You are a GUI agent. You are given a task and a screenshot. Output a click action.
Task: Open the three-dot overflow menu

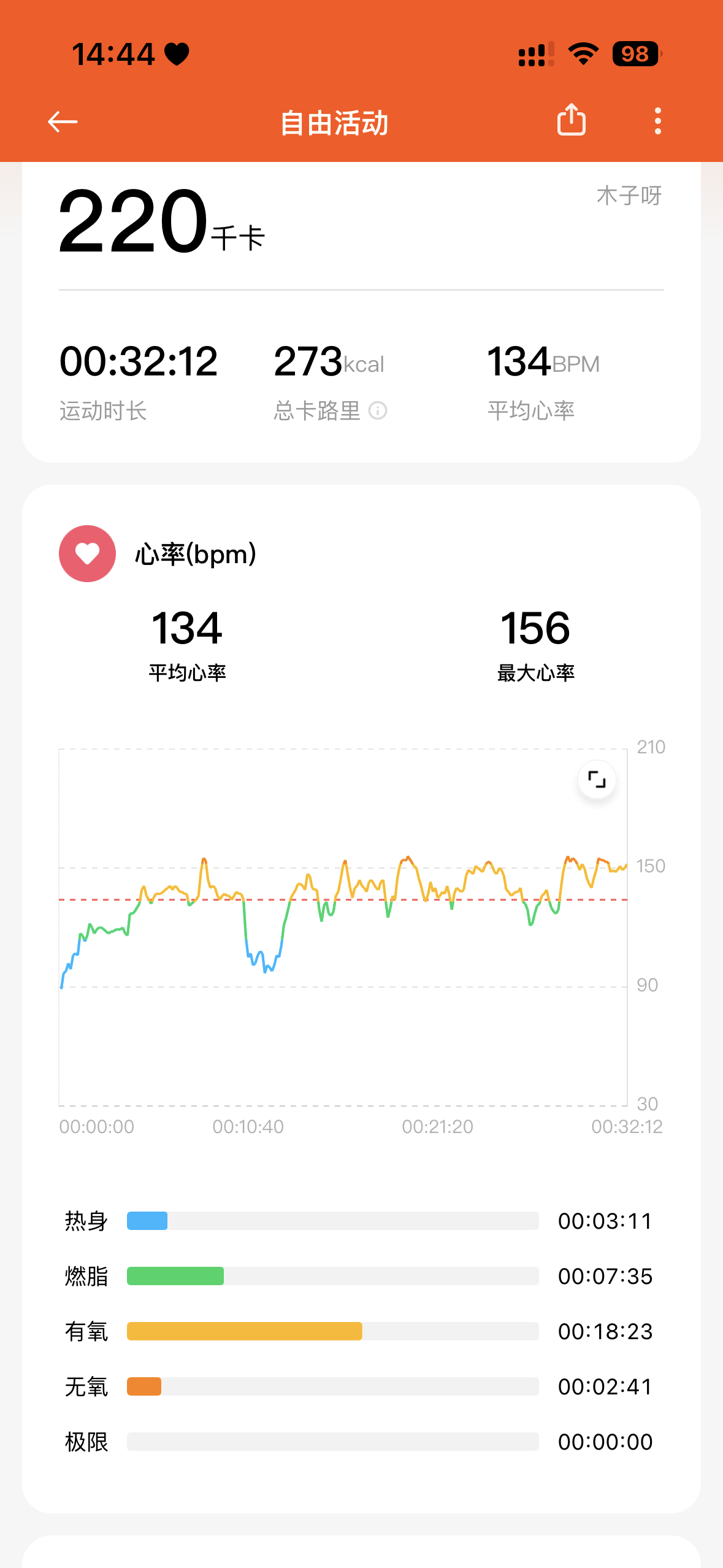pos(657,121)
